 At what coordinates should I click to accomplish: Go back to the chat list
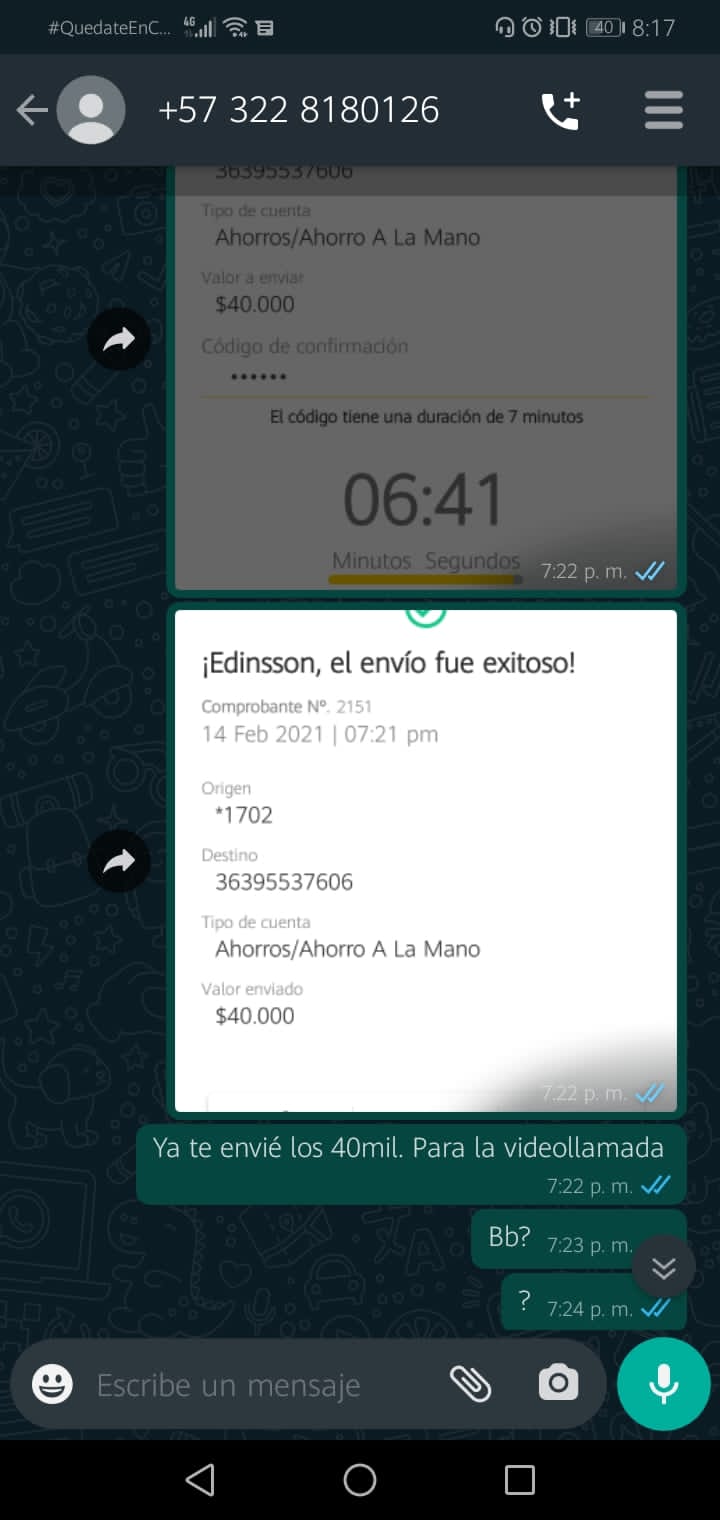[x=32, y=110]
